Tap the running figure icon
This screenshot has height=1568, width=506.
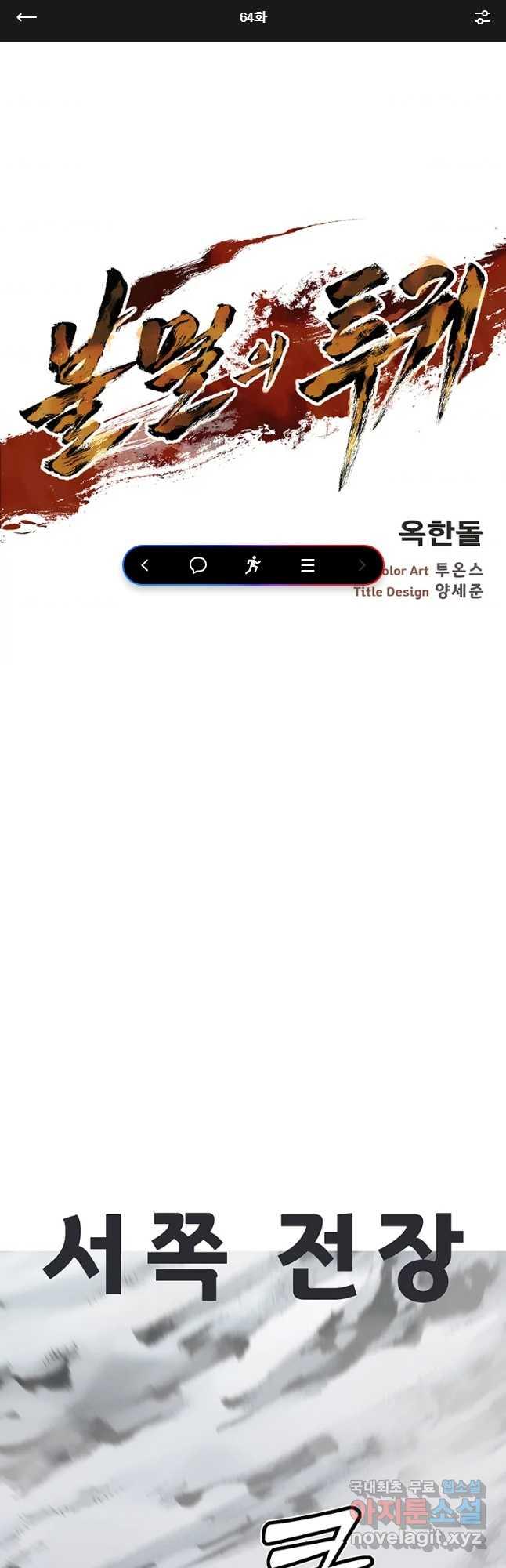point(252,565)
